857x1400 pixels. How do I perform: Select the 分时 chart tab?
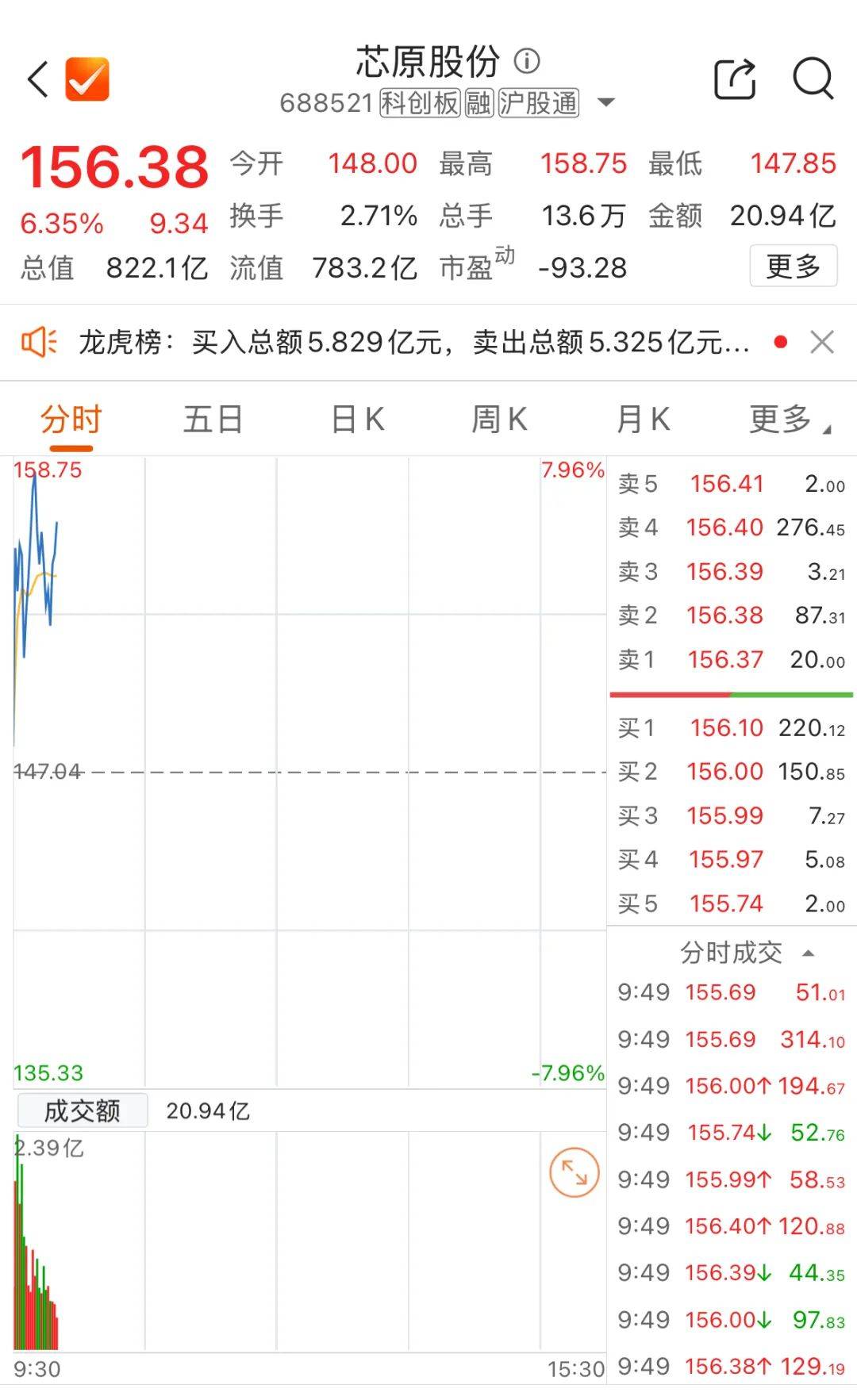click(71, 420)
